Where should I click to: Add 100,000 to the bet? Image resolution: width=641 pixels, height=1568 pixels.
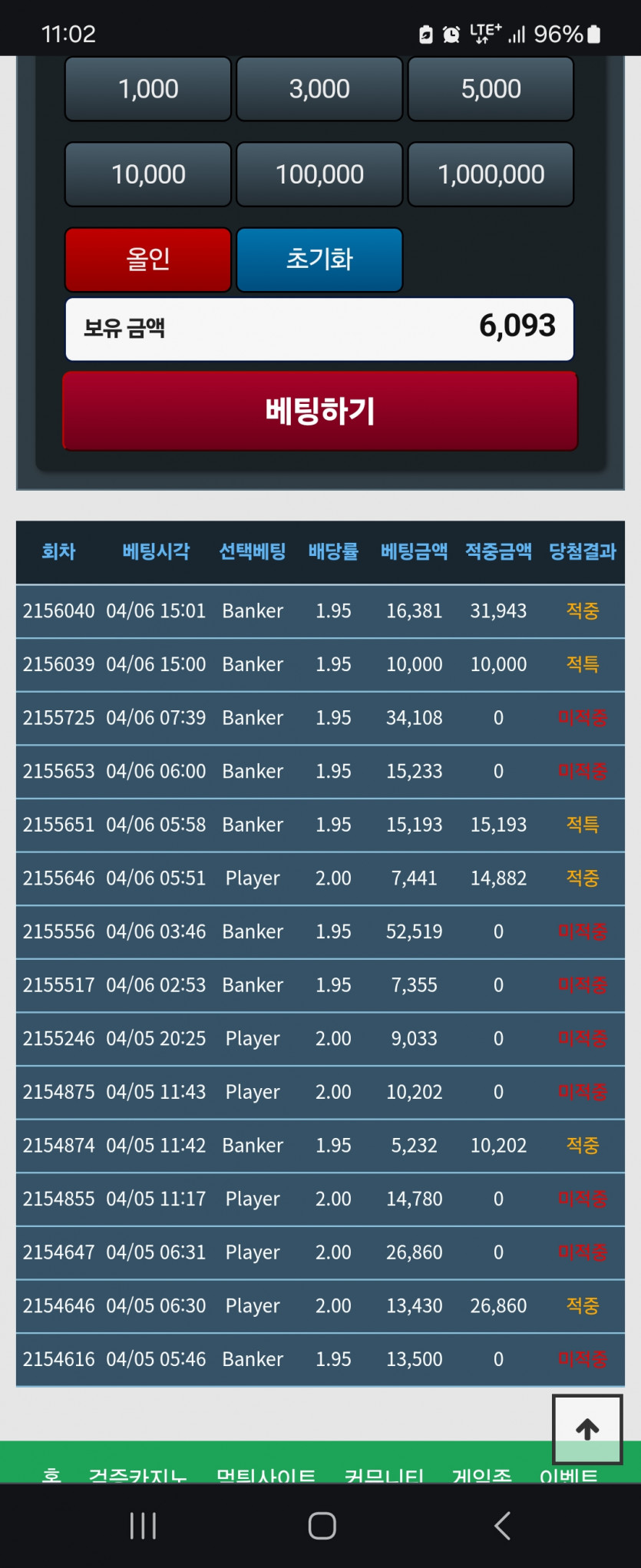319,174
